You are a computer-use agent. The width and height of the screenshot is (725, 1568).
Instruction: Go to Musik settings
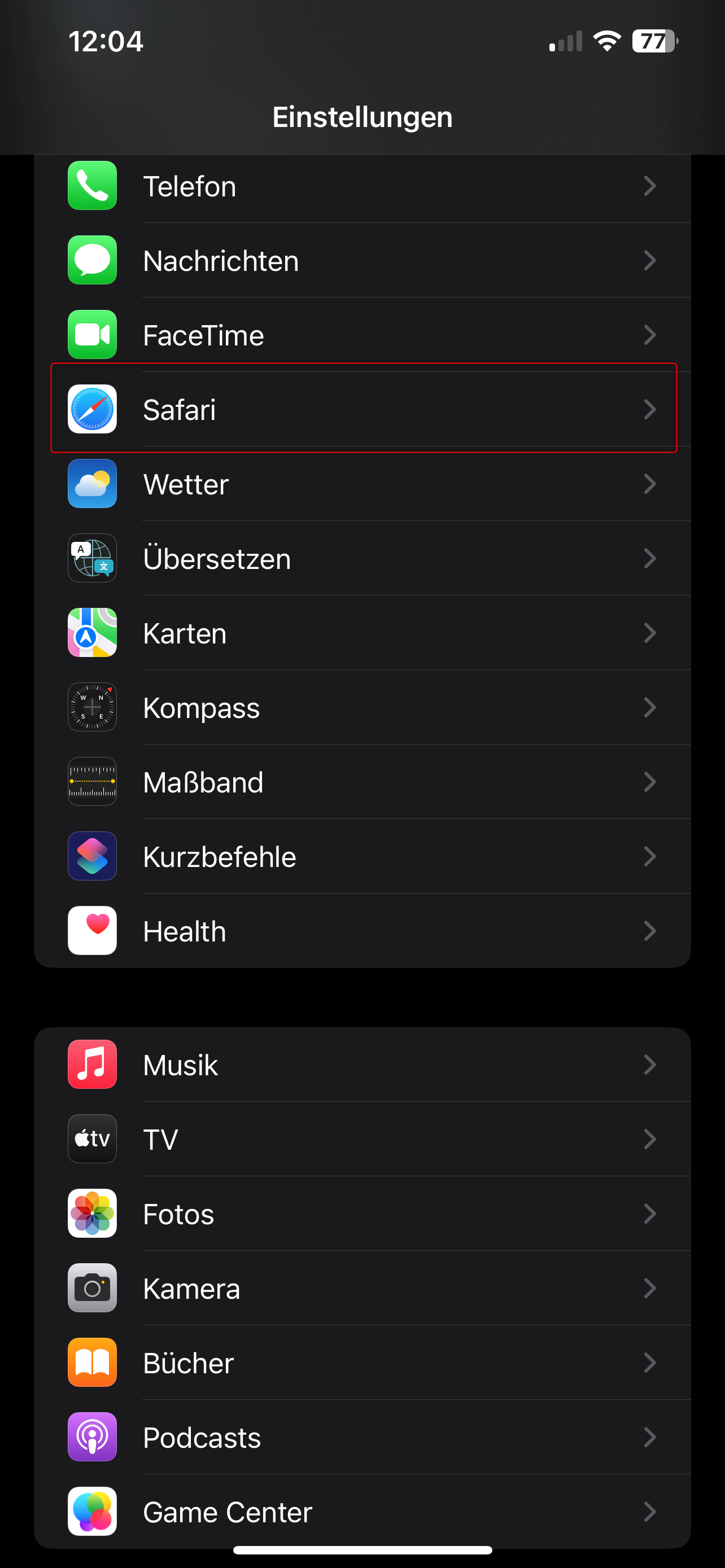pos(362,1065)
